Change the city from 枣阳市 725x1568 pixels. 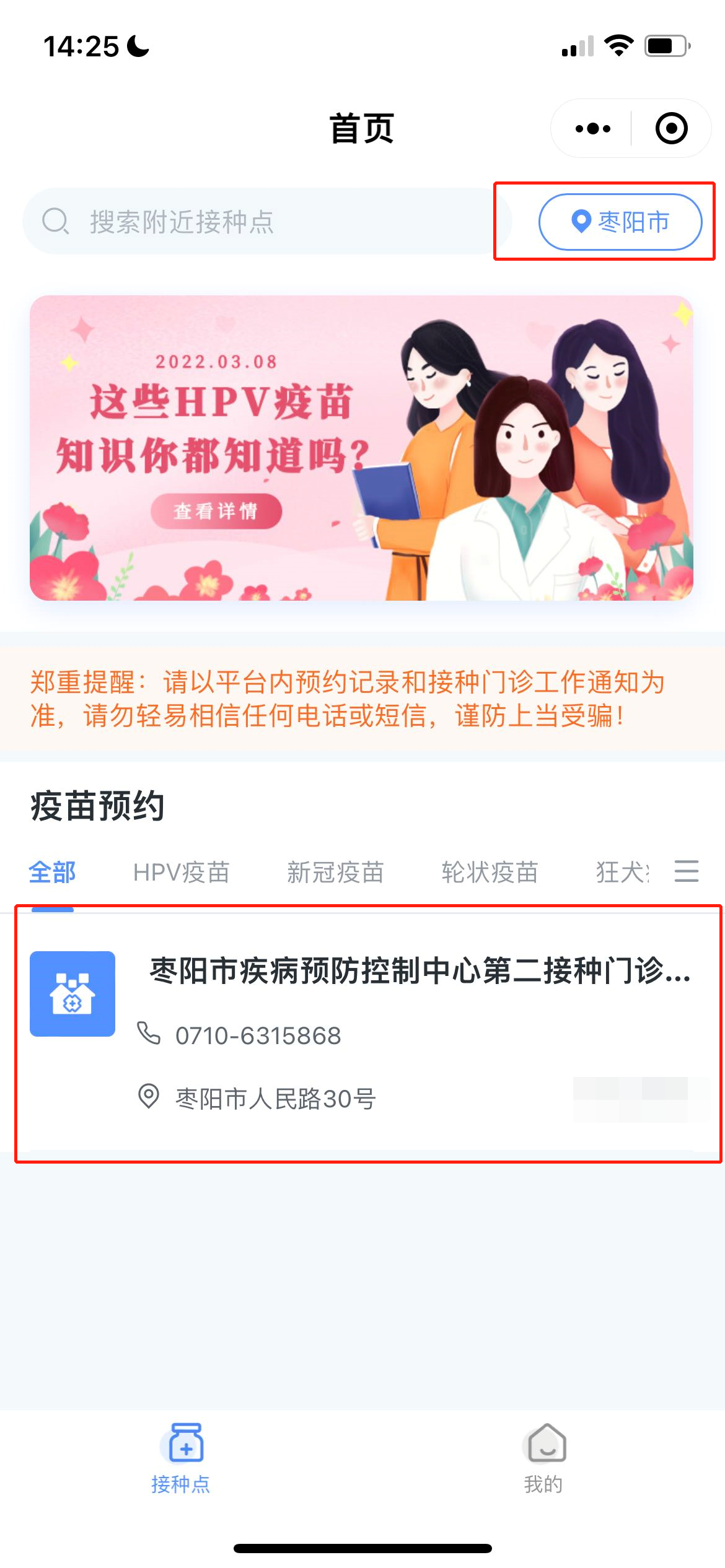pos(620,222)
